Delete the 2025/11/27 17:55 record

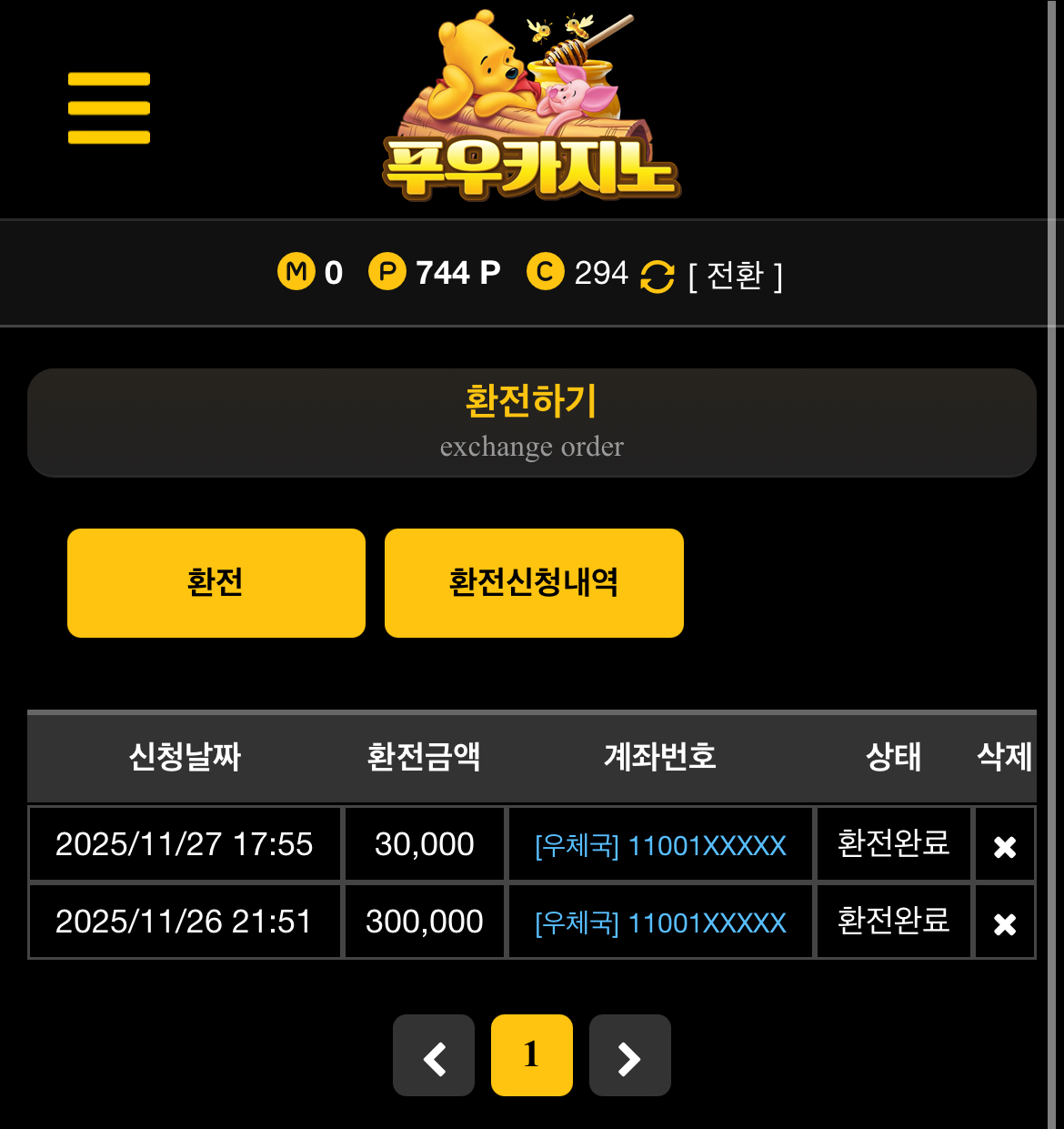pyautogui.click(x=1005, y=847)
